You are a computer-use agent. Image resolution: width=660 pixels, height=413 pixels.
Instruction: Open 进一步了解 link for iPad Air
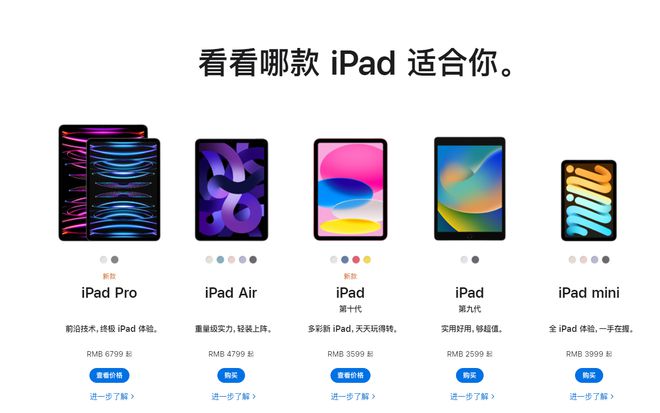coord(232,396)
